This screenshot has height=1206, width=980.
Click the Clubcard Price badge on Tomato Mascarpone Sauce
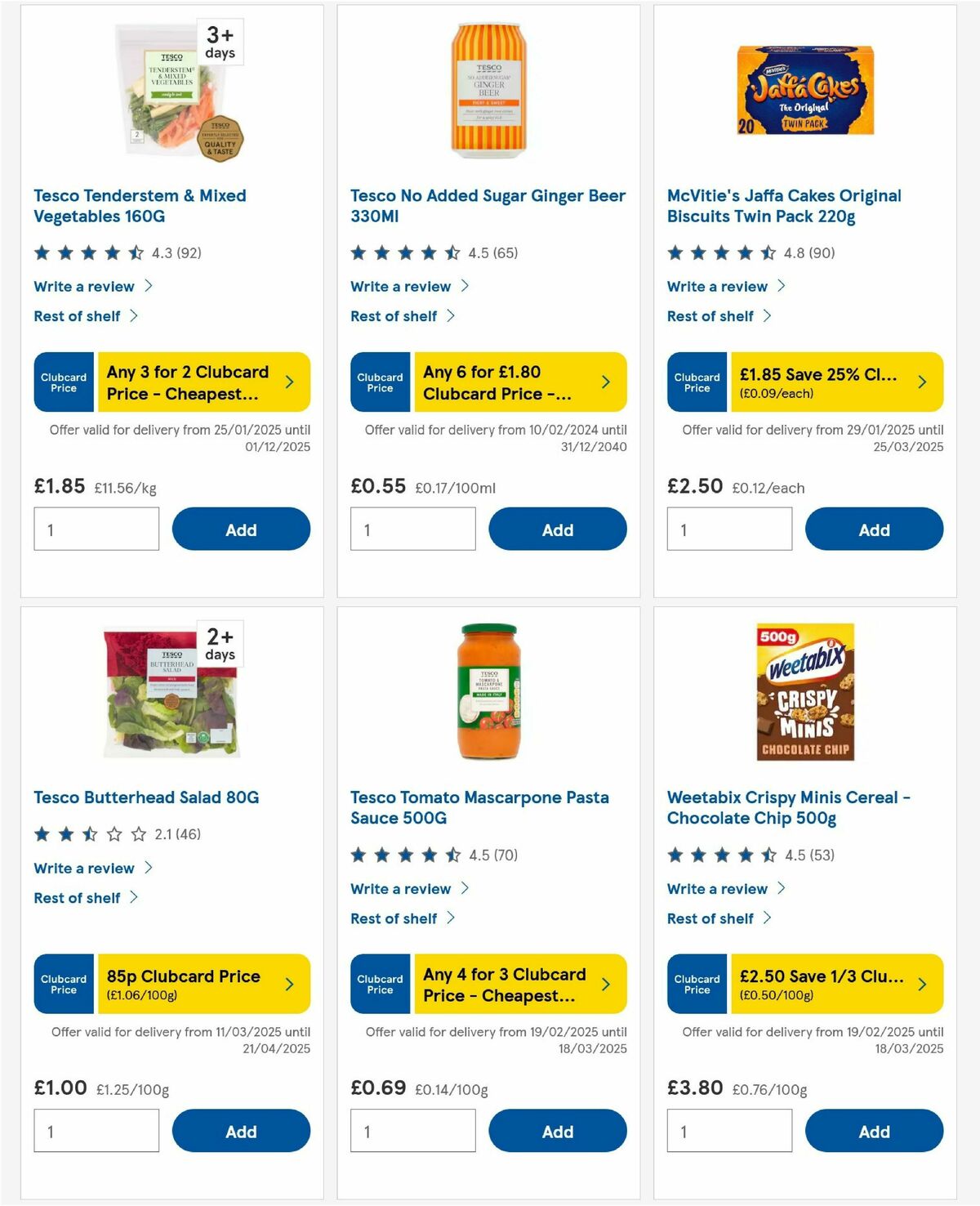click(379, 984)
